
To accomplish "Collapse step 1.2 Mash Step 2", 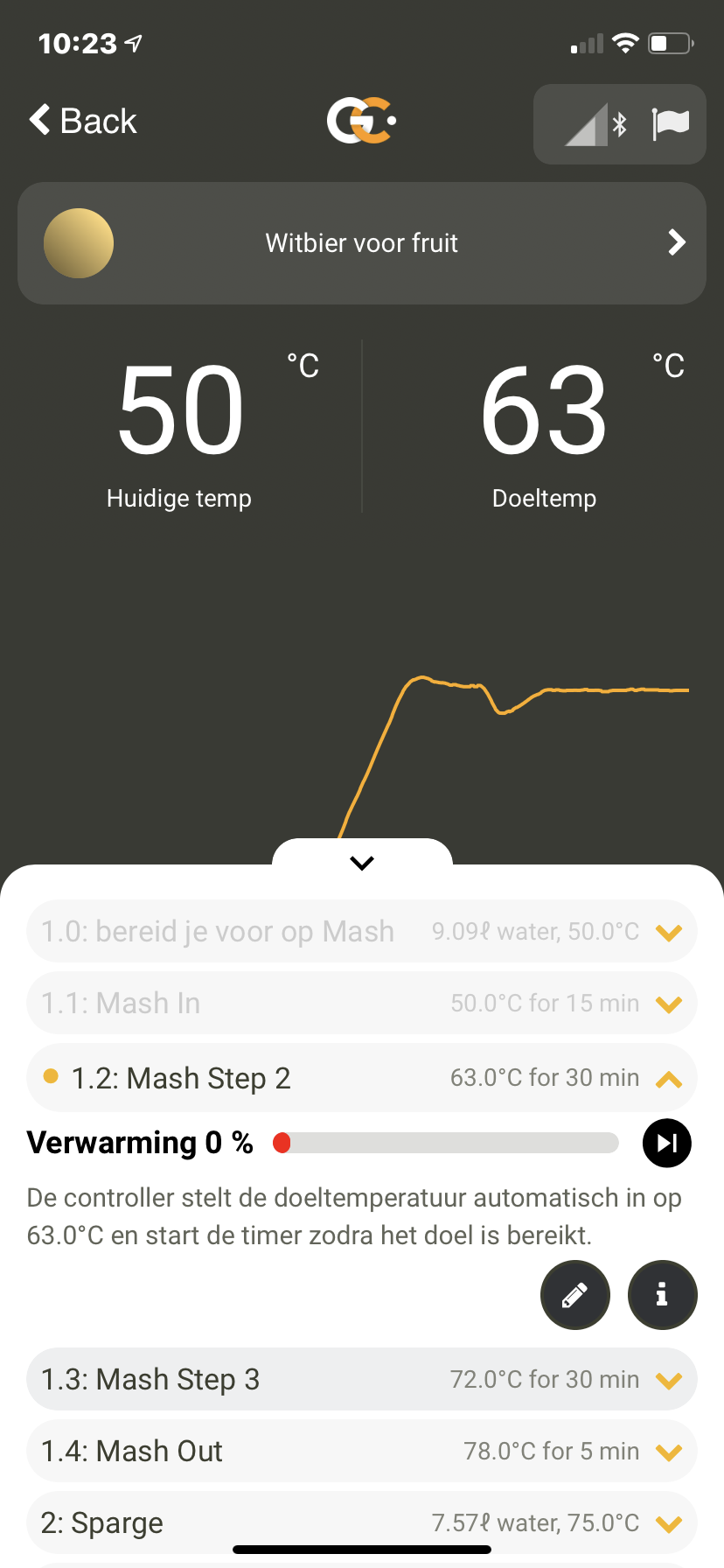I will point(668,1079).
